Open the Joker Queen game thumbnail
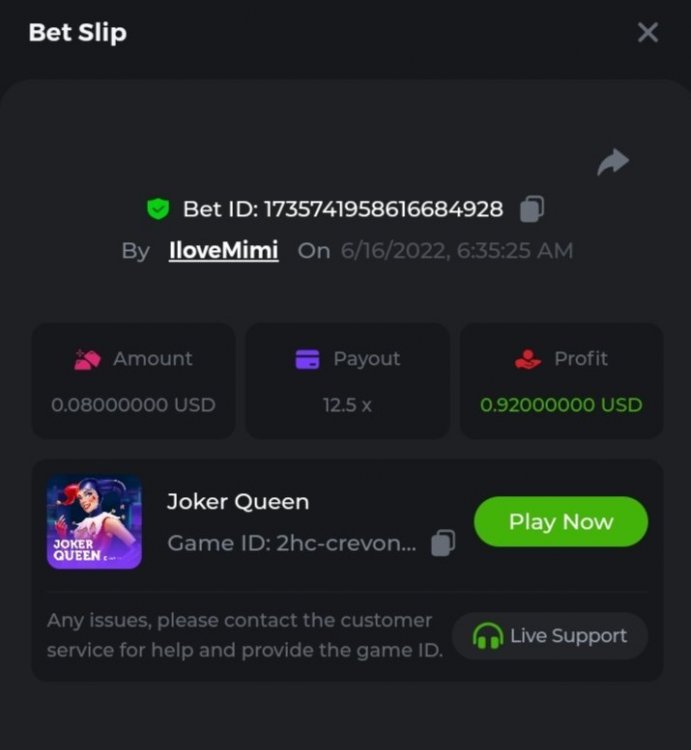The width and height of the screenshot is (691, 750). tap(94, 521)
